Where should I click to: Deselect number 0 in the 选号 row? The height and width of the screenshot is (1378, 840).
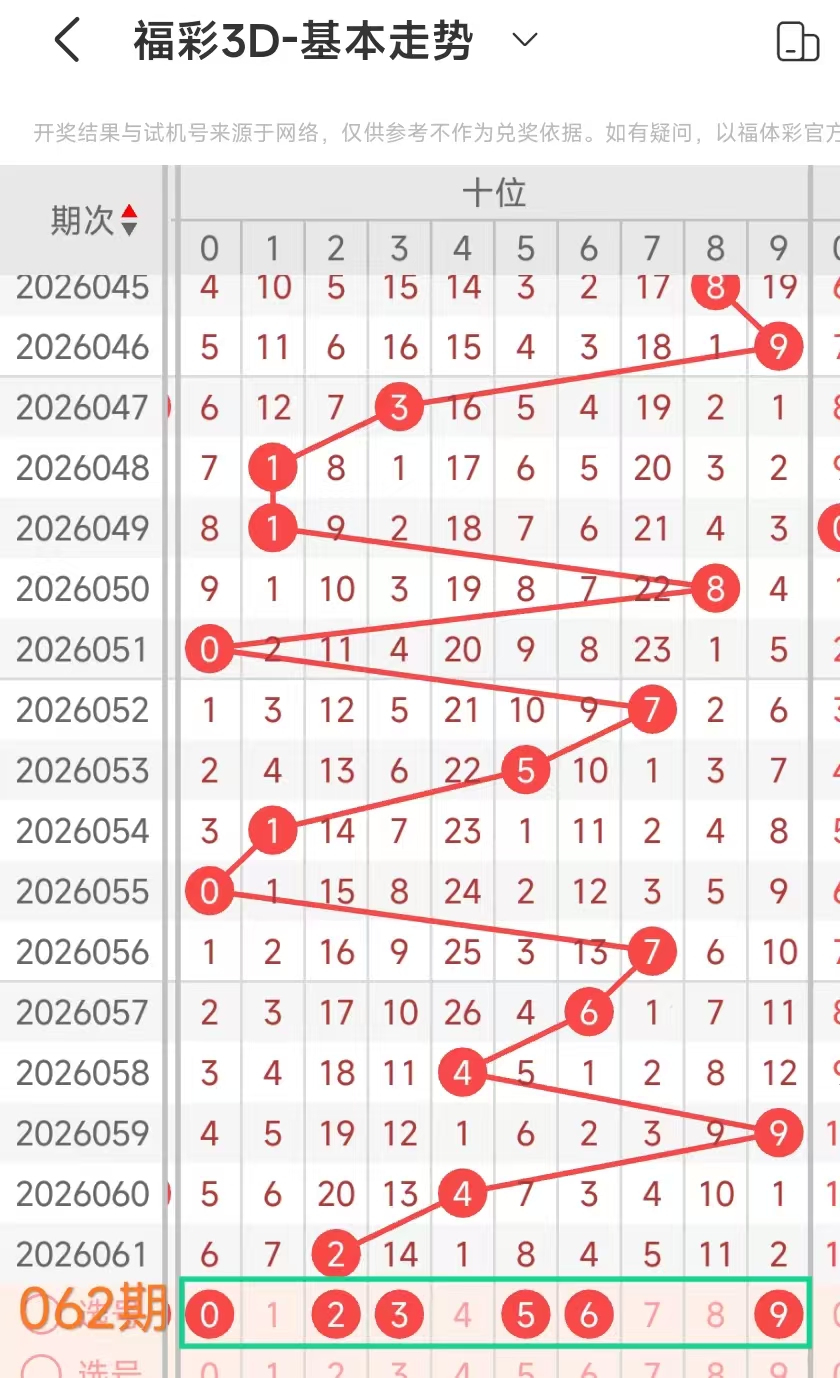pyautogui.click(x=209, y=1314)
